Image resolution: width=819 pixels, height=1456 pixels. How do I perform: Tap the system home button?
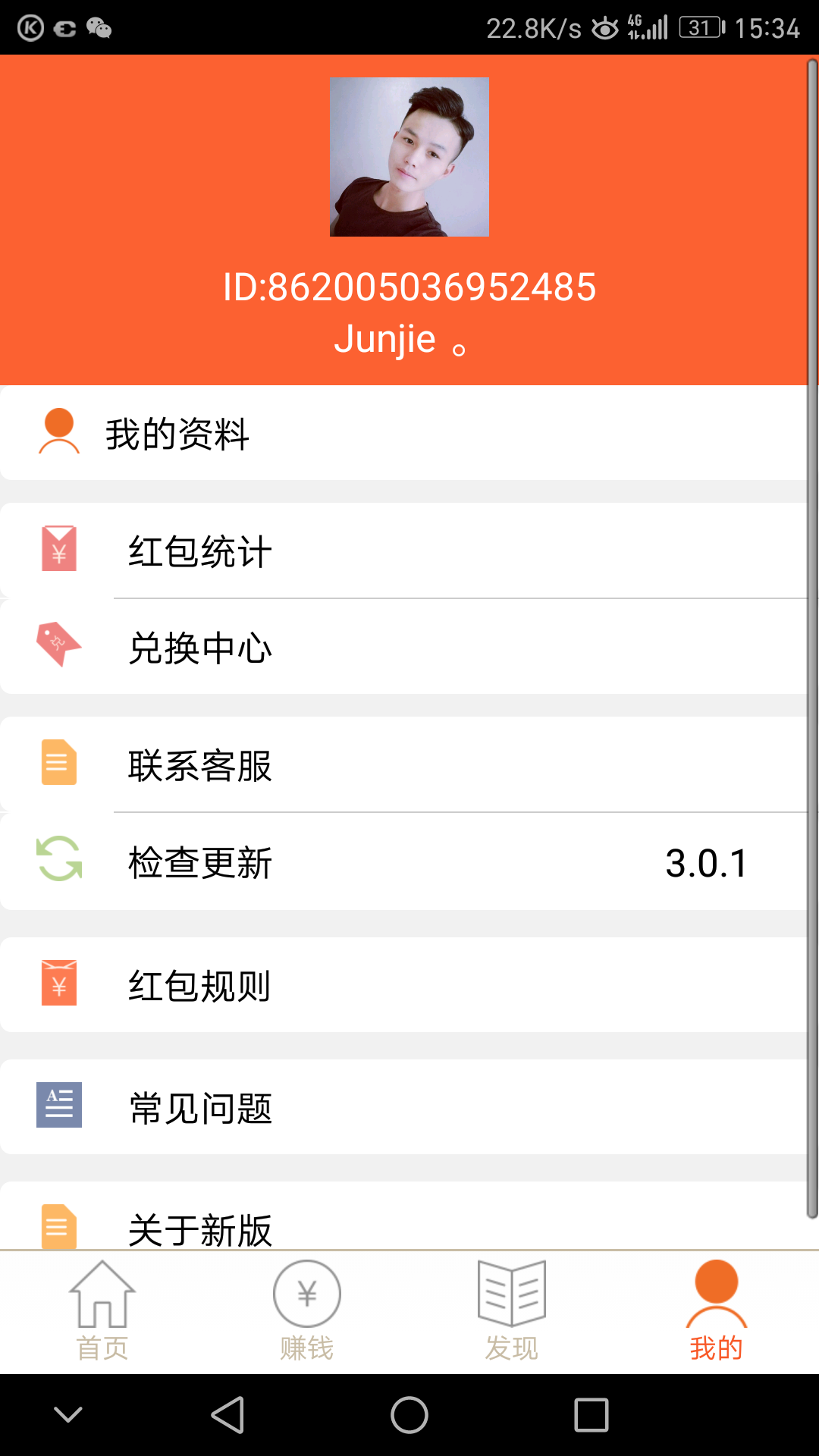[409, 1415]
